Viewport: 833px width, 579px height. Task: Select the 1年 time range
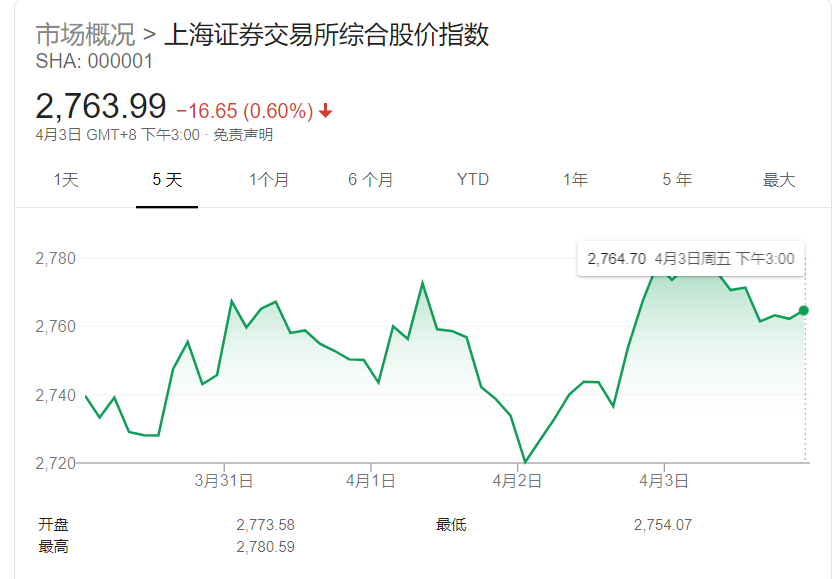[575, 180]
